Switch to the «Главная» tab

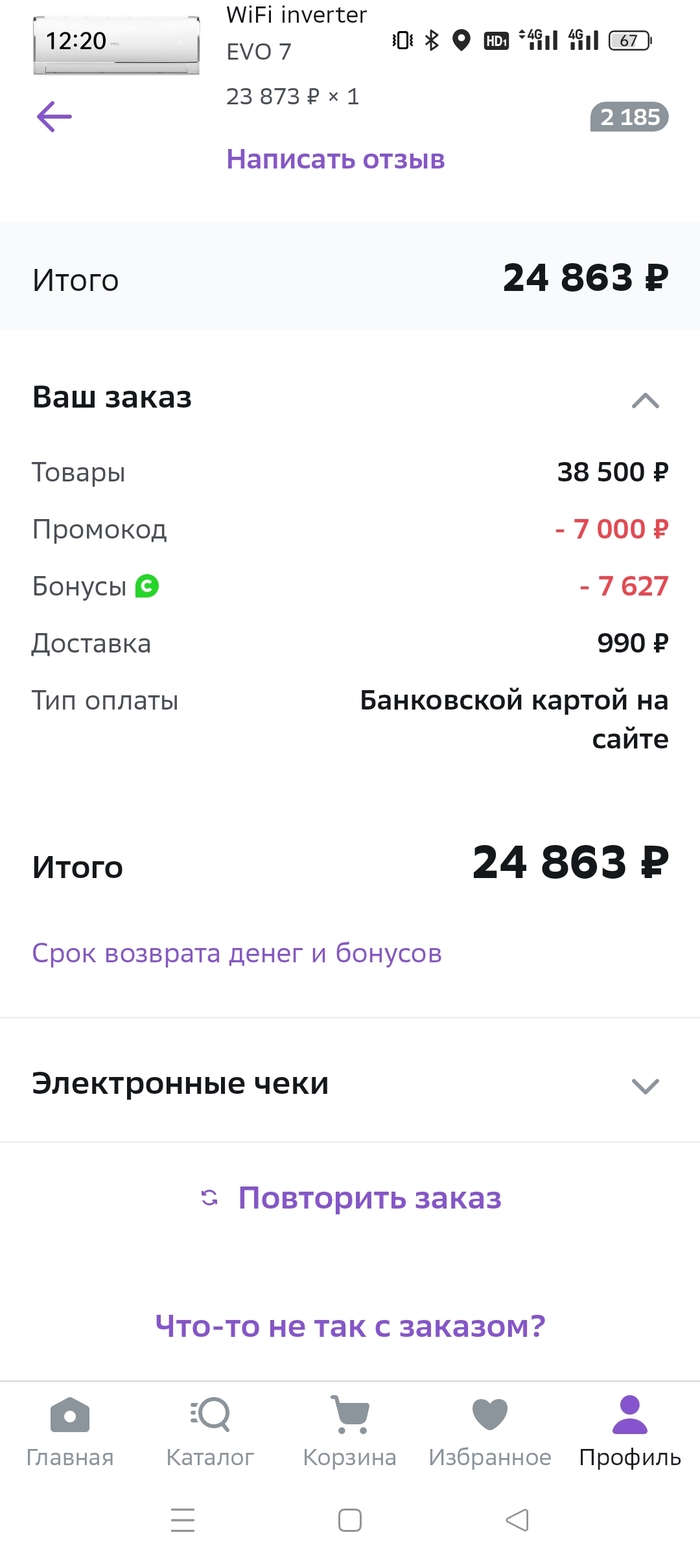[x=70, y=1432]
